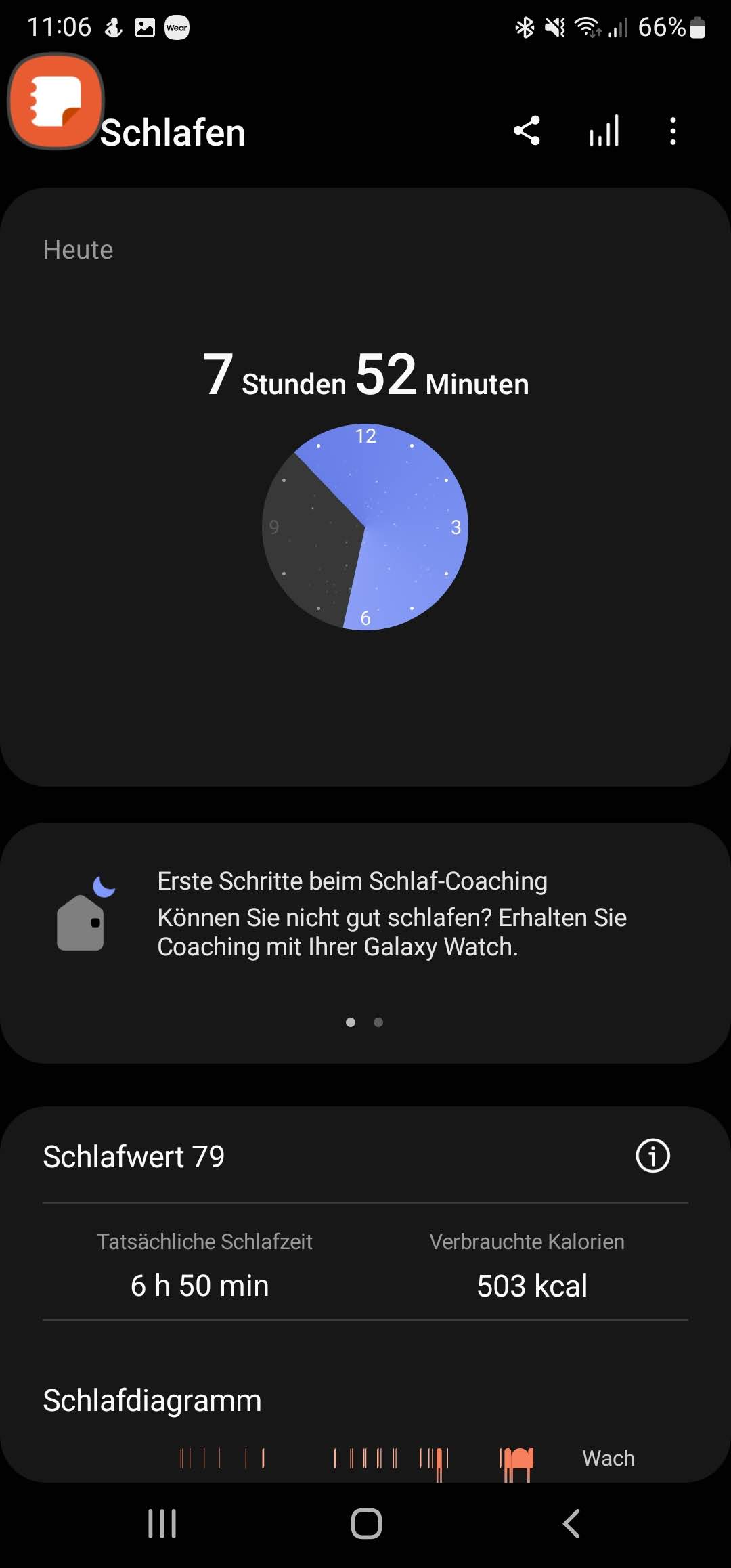Show Schlafwert info details

(x=652, y=1156)
